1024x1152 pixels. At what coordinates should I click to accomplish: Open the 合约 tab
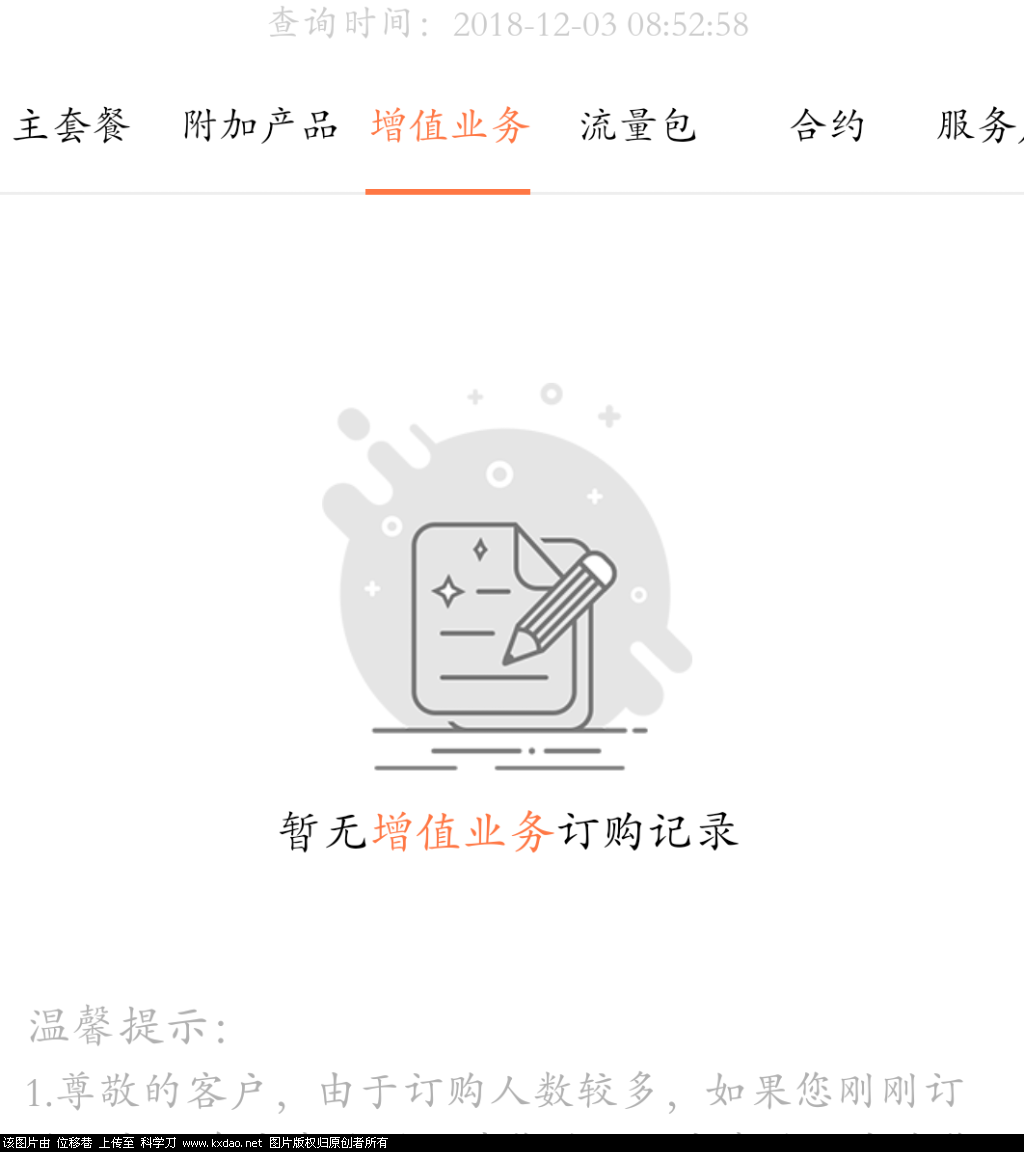pyautogui.click(x=826, y=127)
